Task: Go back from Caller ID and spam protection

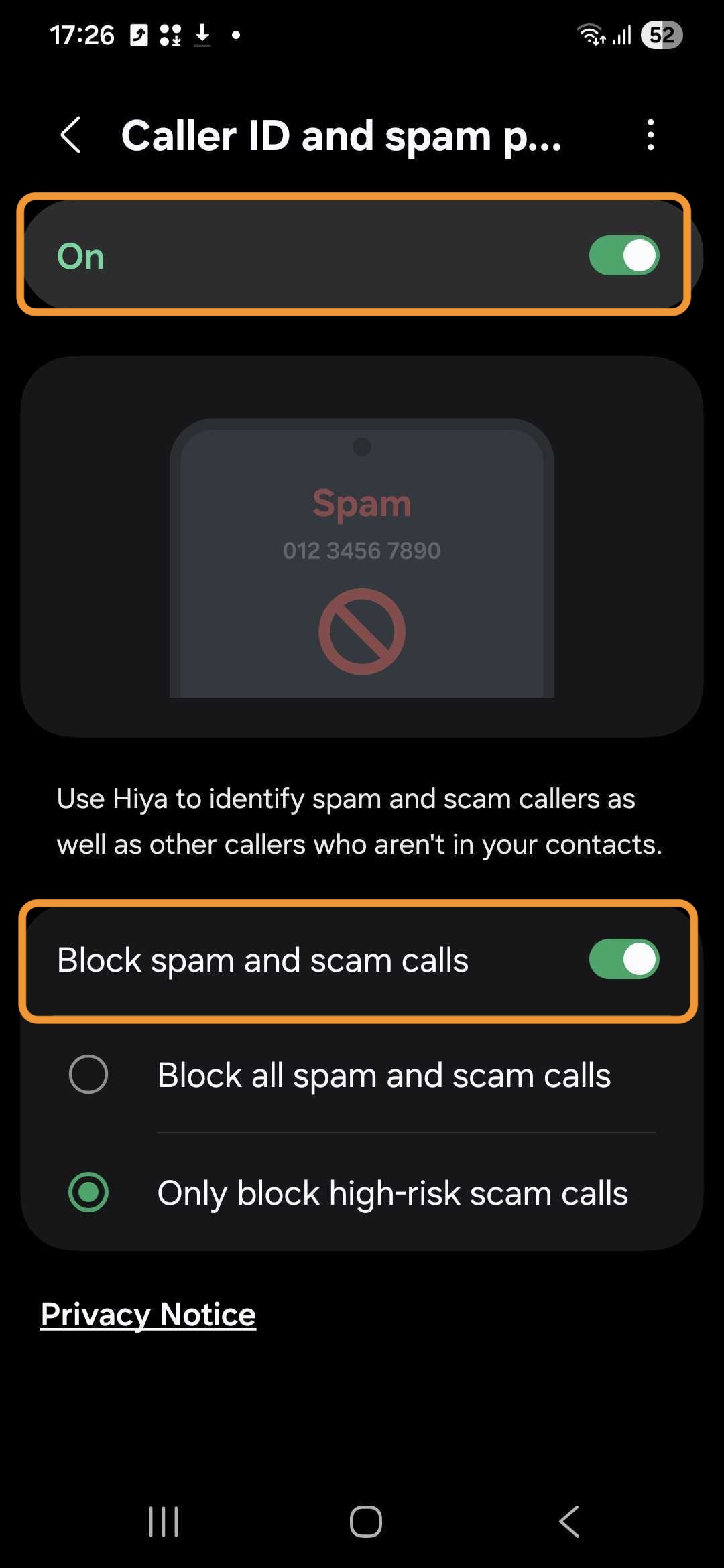Action: tap(71, 135)
